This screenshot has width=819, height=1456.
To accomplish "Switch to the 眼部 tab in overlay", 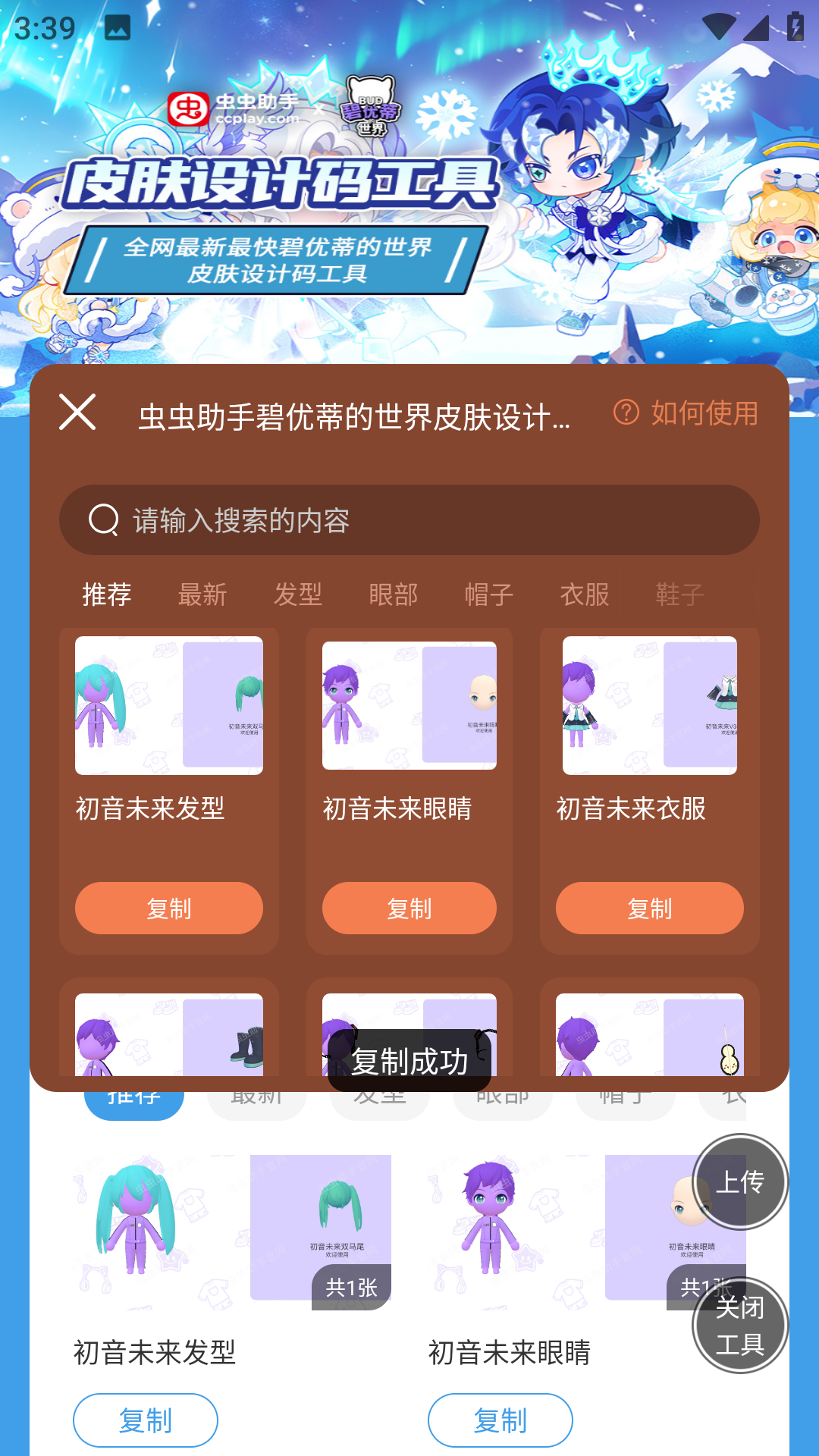I will pos(394,595).
